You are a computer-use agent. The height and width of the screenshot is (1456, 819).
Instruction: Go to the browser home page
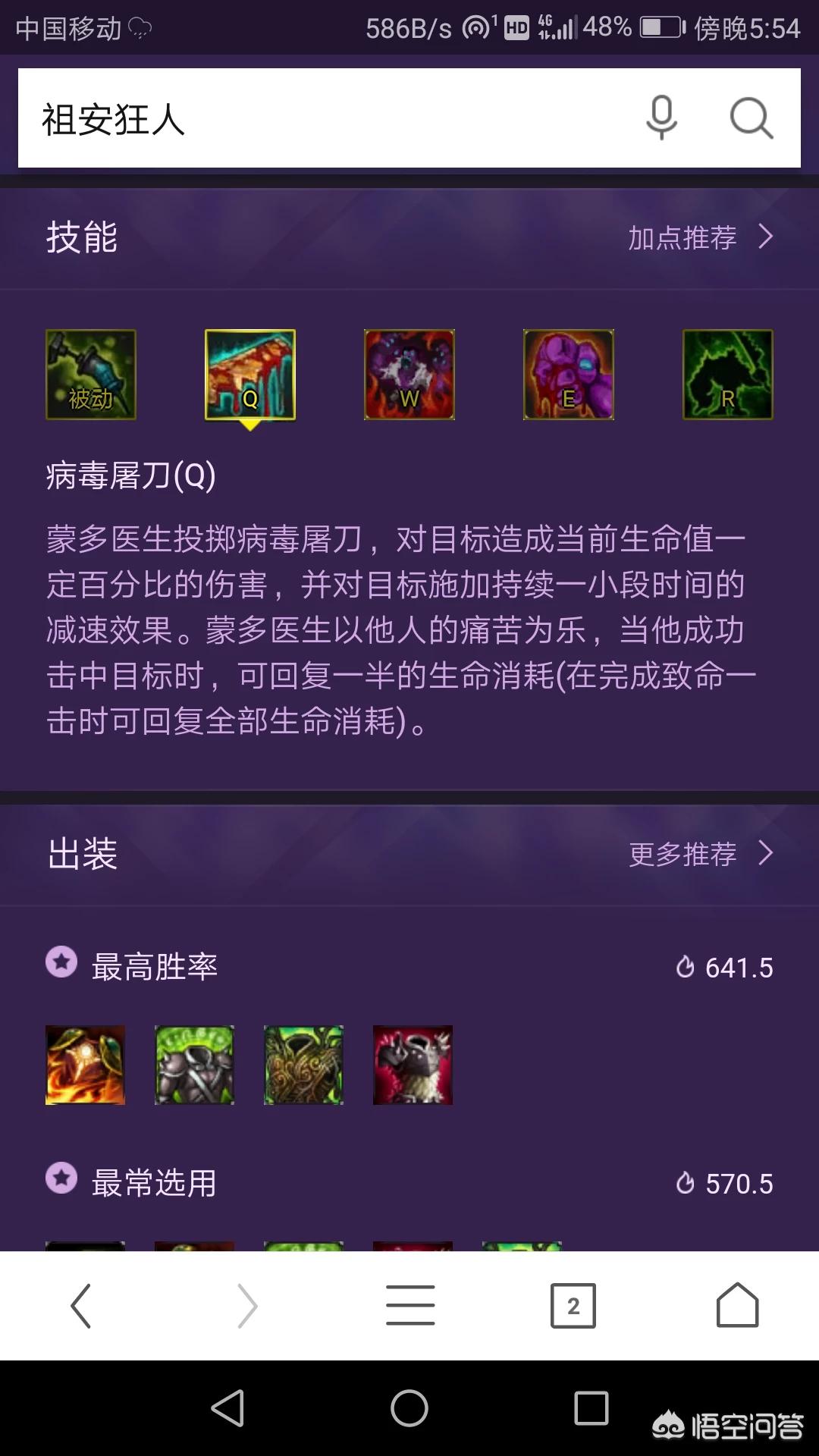737,1305
